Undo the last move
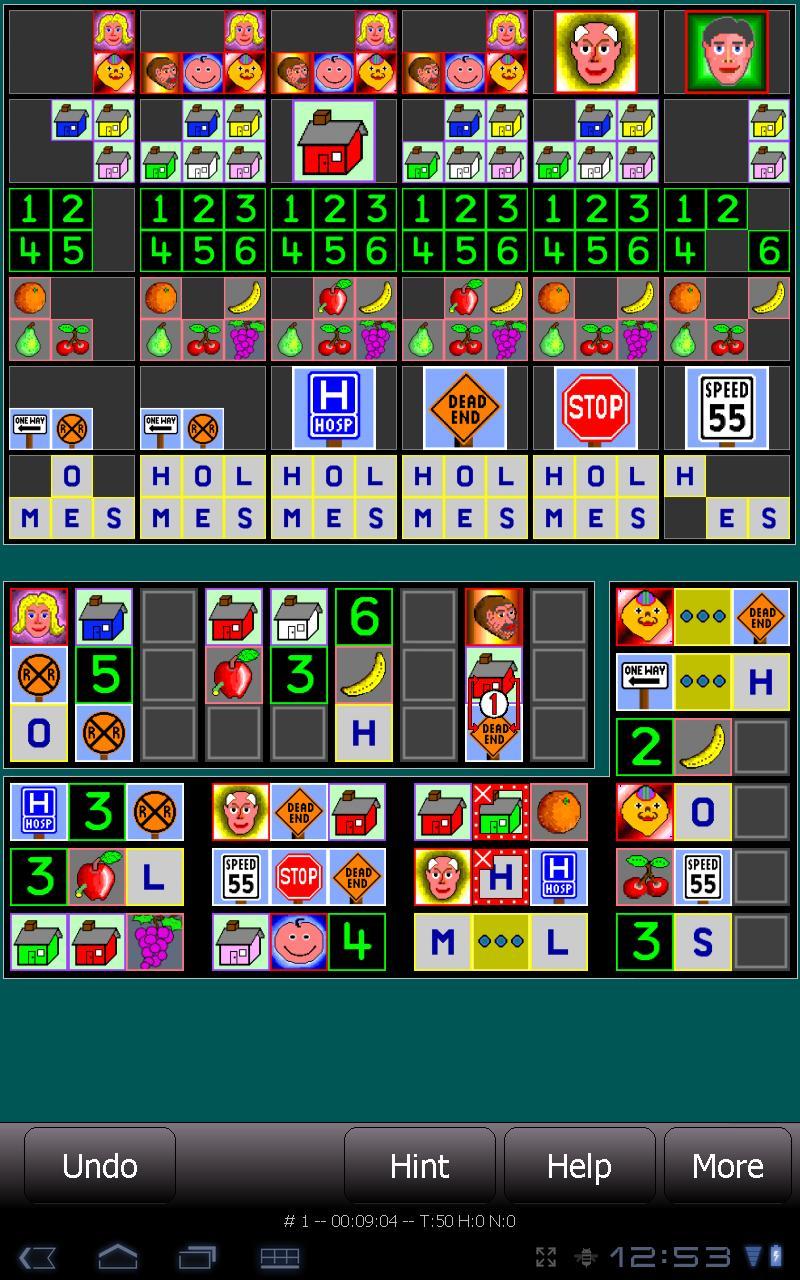 point(100,1166)
